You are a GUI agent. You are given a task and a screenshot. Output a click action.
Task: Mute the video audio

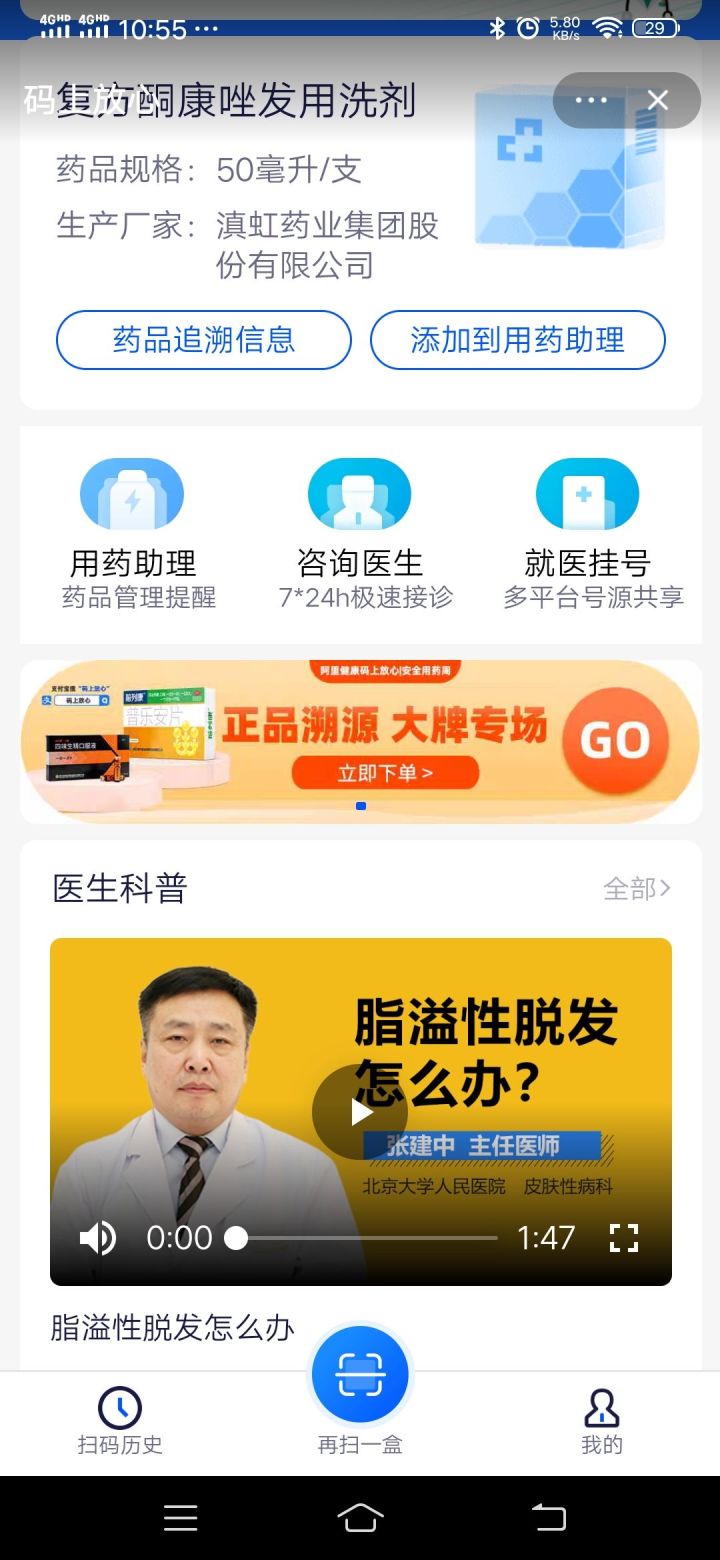coord(97,1238)
